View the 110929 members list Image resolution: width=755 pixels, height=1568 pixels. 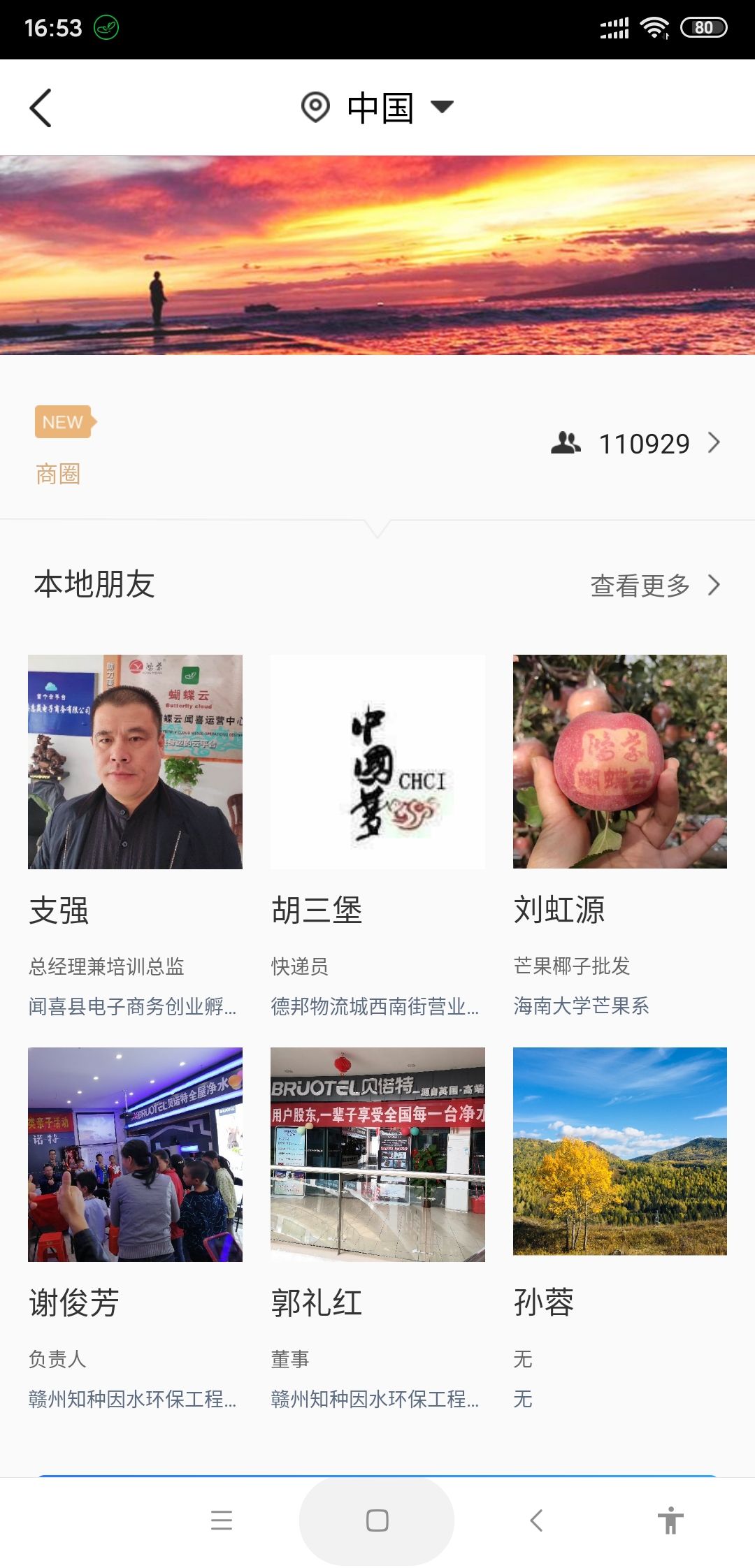pyautogui.click(x=635, y=444)
